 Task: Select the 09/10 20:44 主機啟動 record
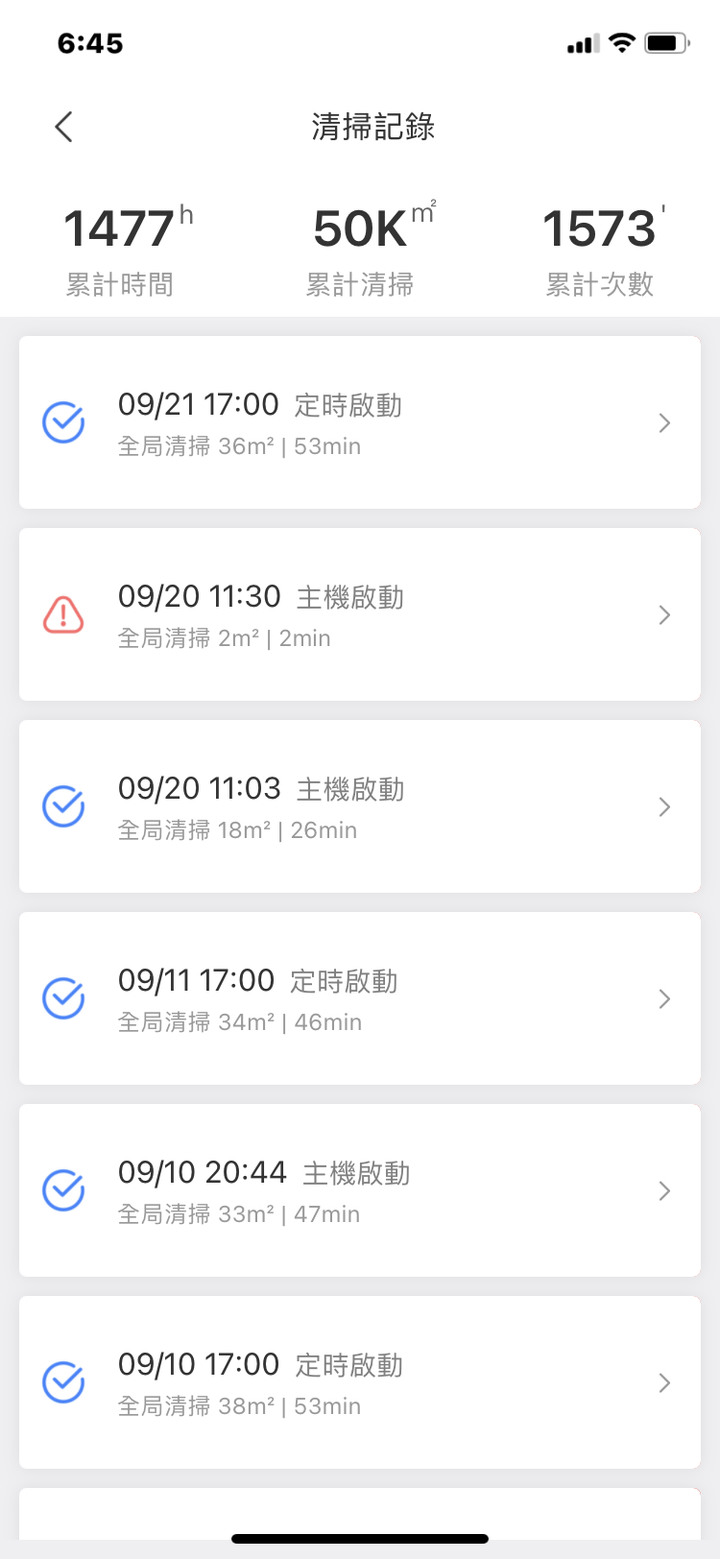pyautogui.click(x=360, y=1191)
